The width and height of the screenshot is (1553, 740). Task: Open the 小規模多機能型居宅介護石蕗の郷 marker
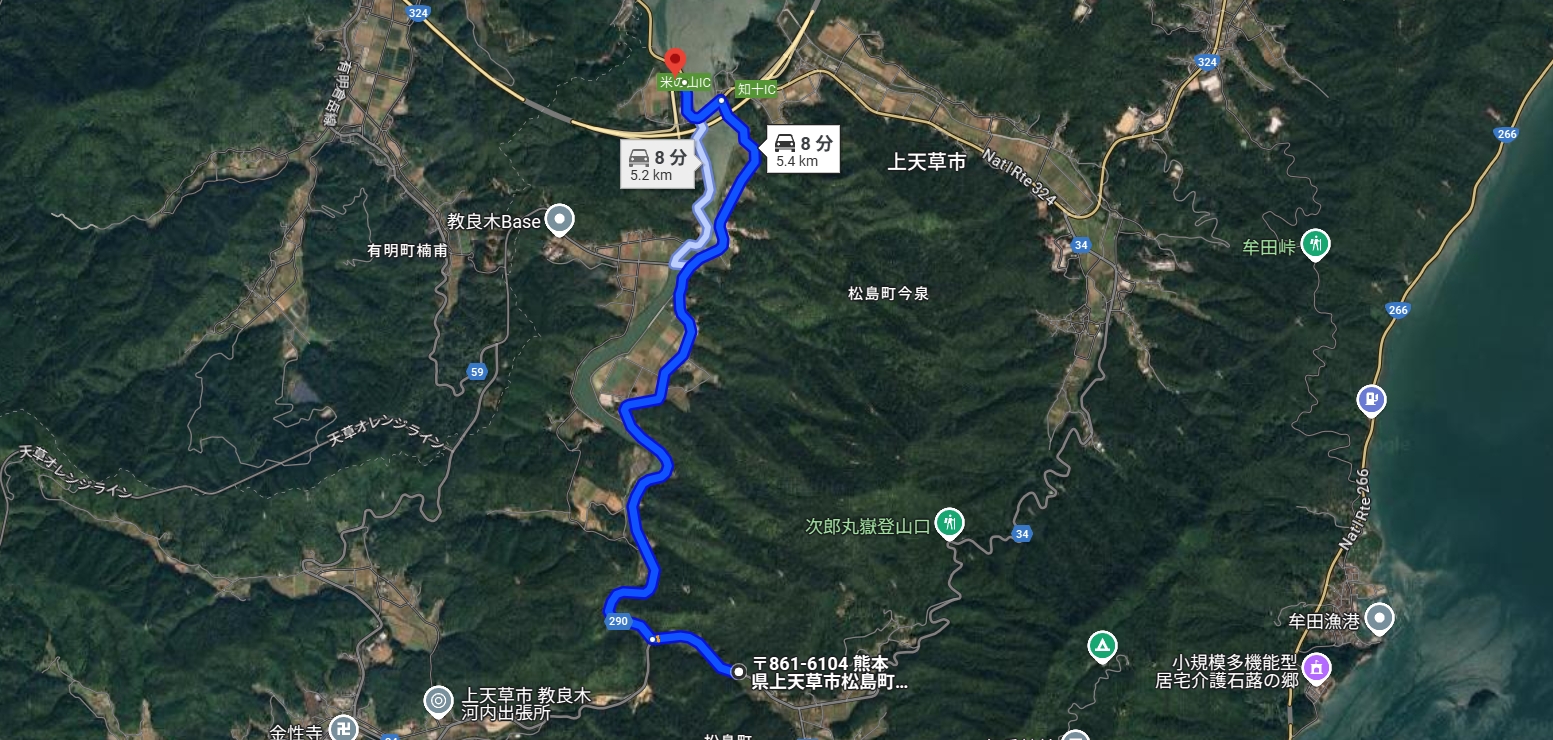click(1317, 665)
